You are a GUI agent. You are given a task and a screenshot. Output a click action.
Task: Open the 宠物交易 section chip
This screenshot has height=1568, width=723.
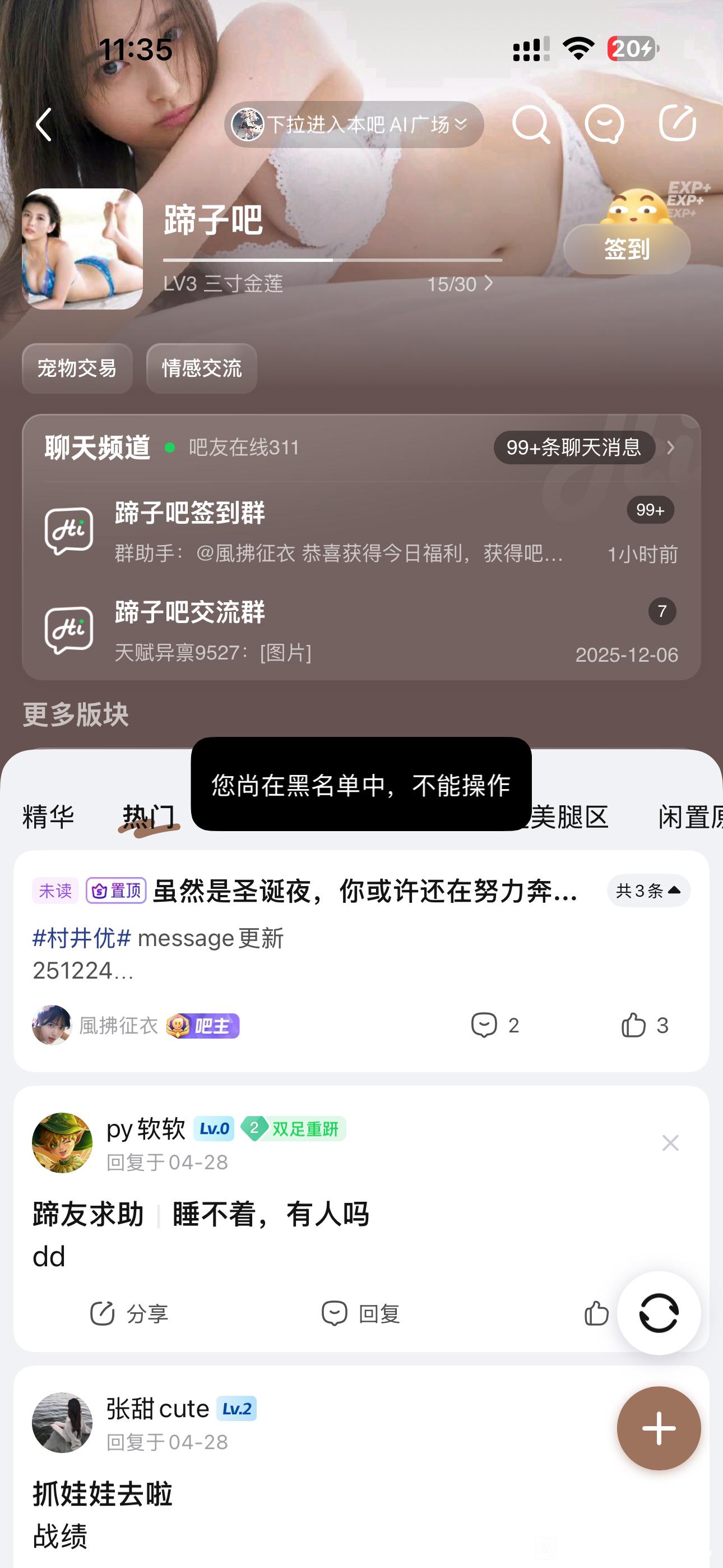pyautogui.click(x=77, y=368)
